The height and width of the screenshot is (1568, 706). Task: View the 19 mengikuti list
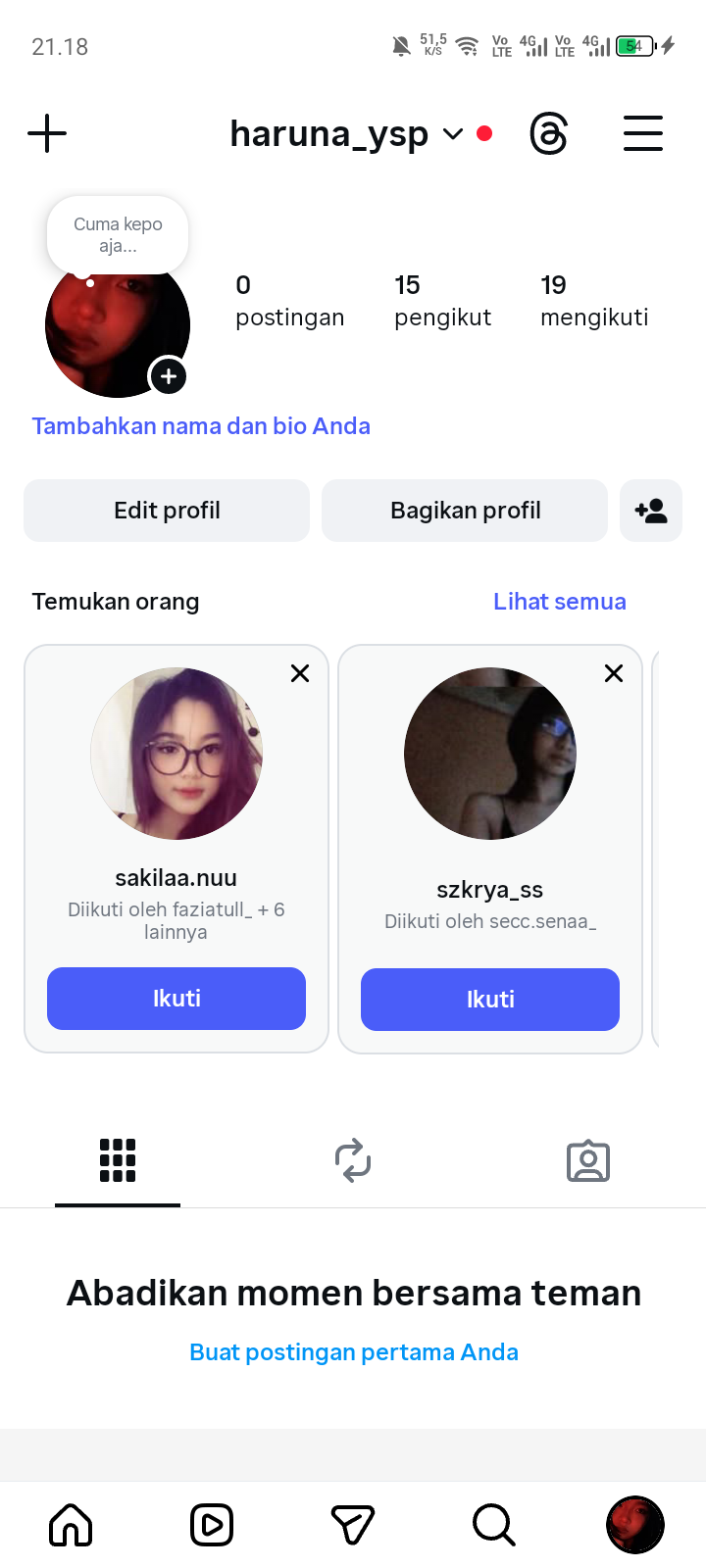(x=594, y=300)
